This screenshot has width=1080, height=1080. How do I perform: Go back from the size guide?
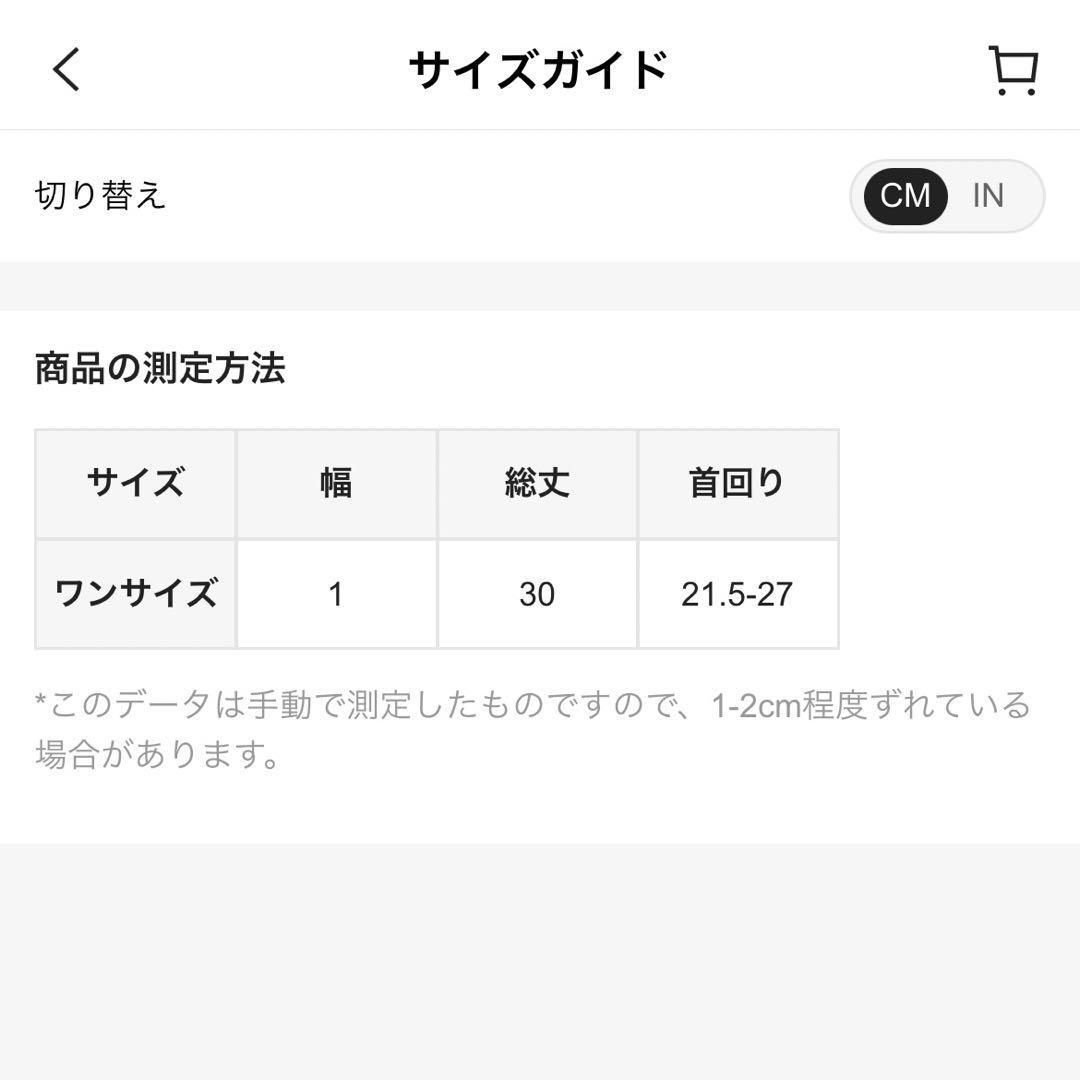click(66, 70)
